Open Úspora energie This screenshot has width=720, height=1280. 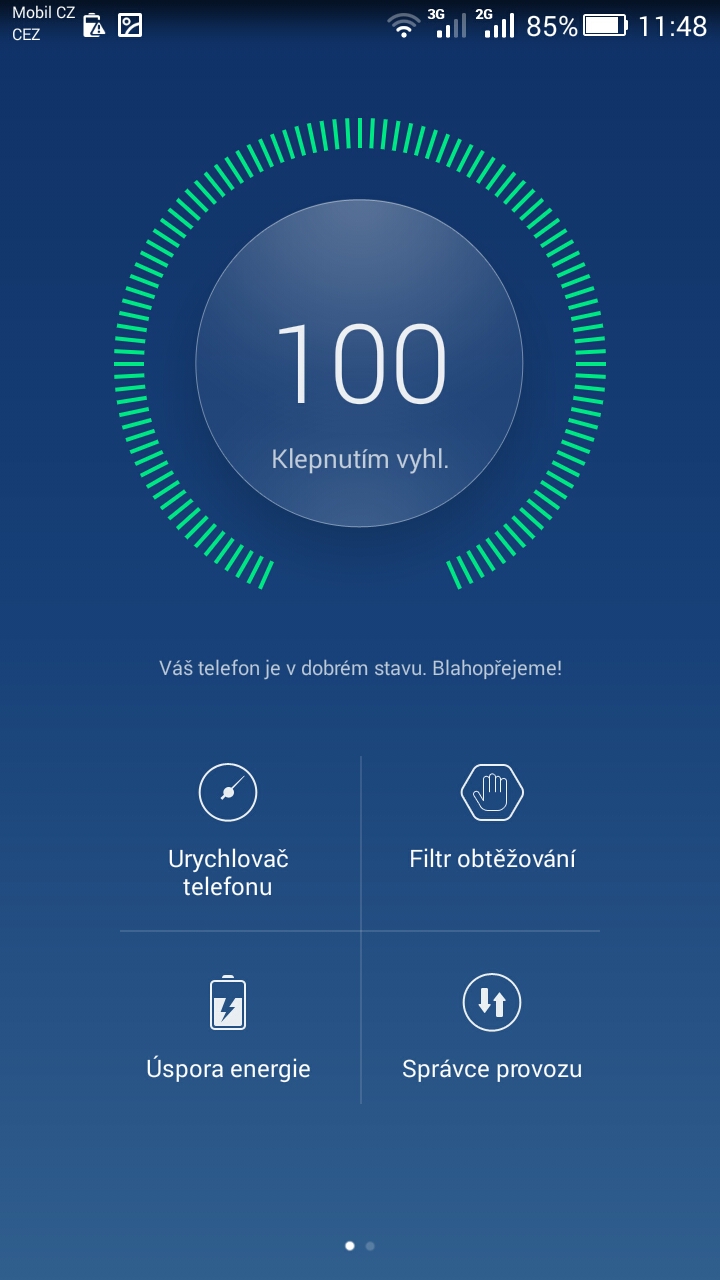[x=228, y=1025]
